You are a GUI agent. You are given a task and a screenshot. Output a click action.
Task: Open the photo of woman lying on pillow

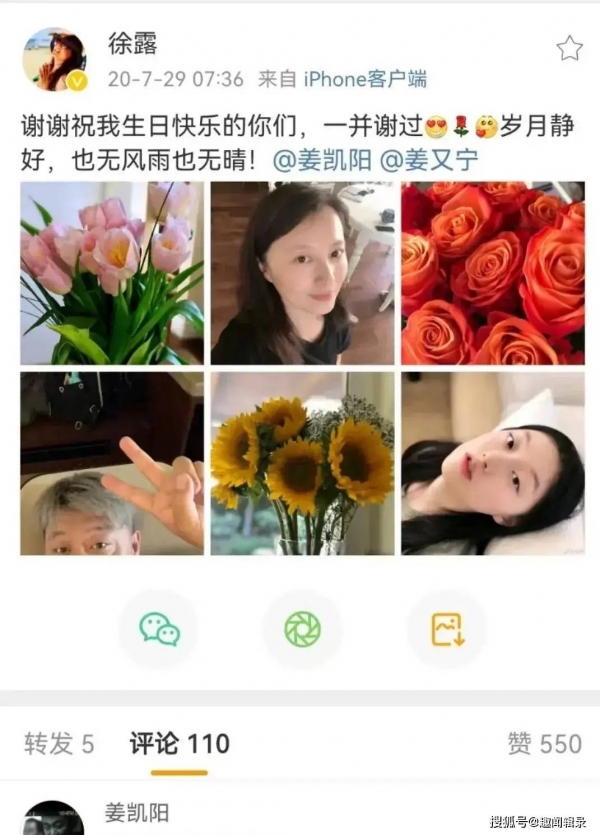tap(493, 463)
